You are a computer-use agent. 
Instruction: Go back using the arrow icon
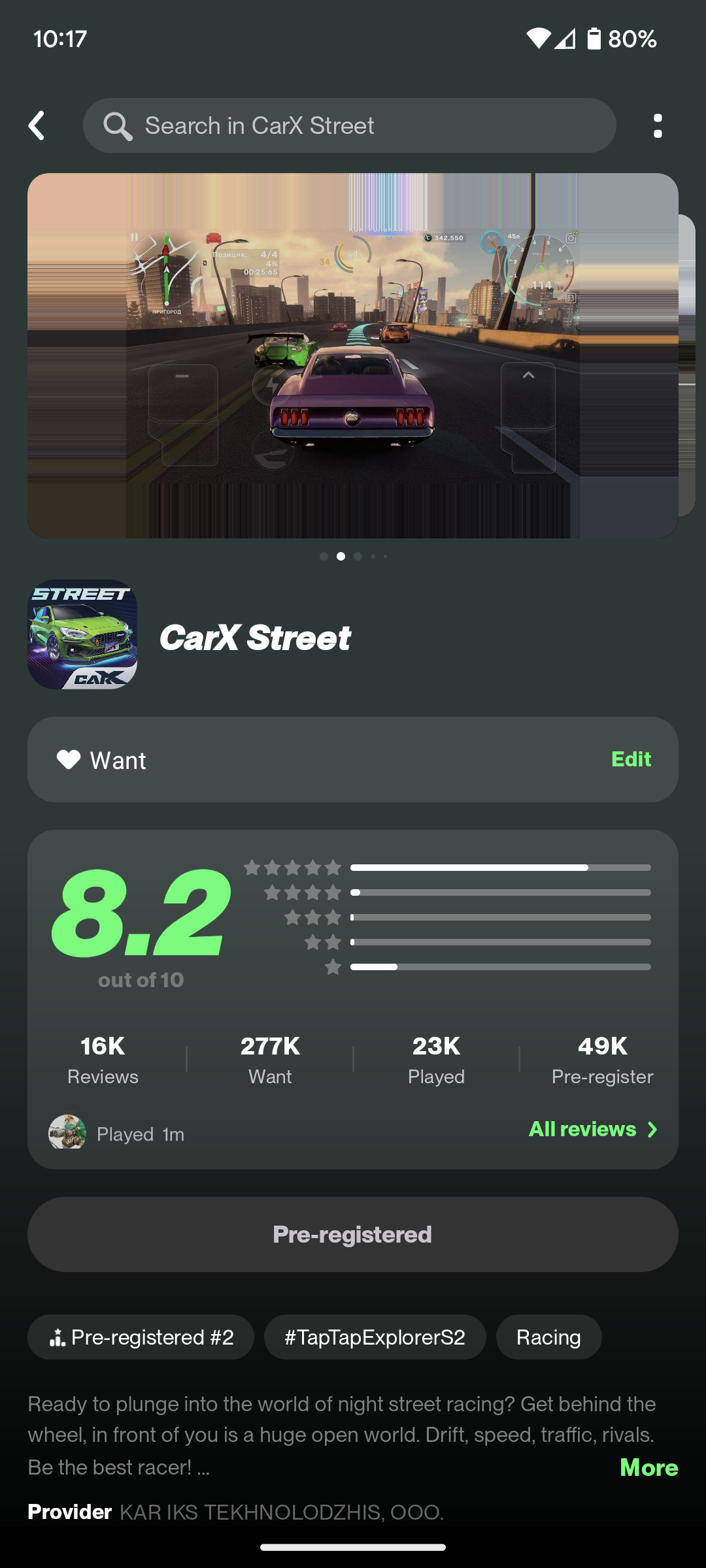click(37, 125)
